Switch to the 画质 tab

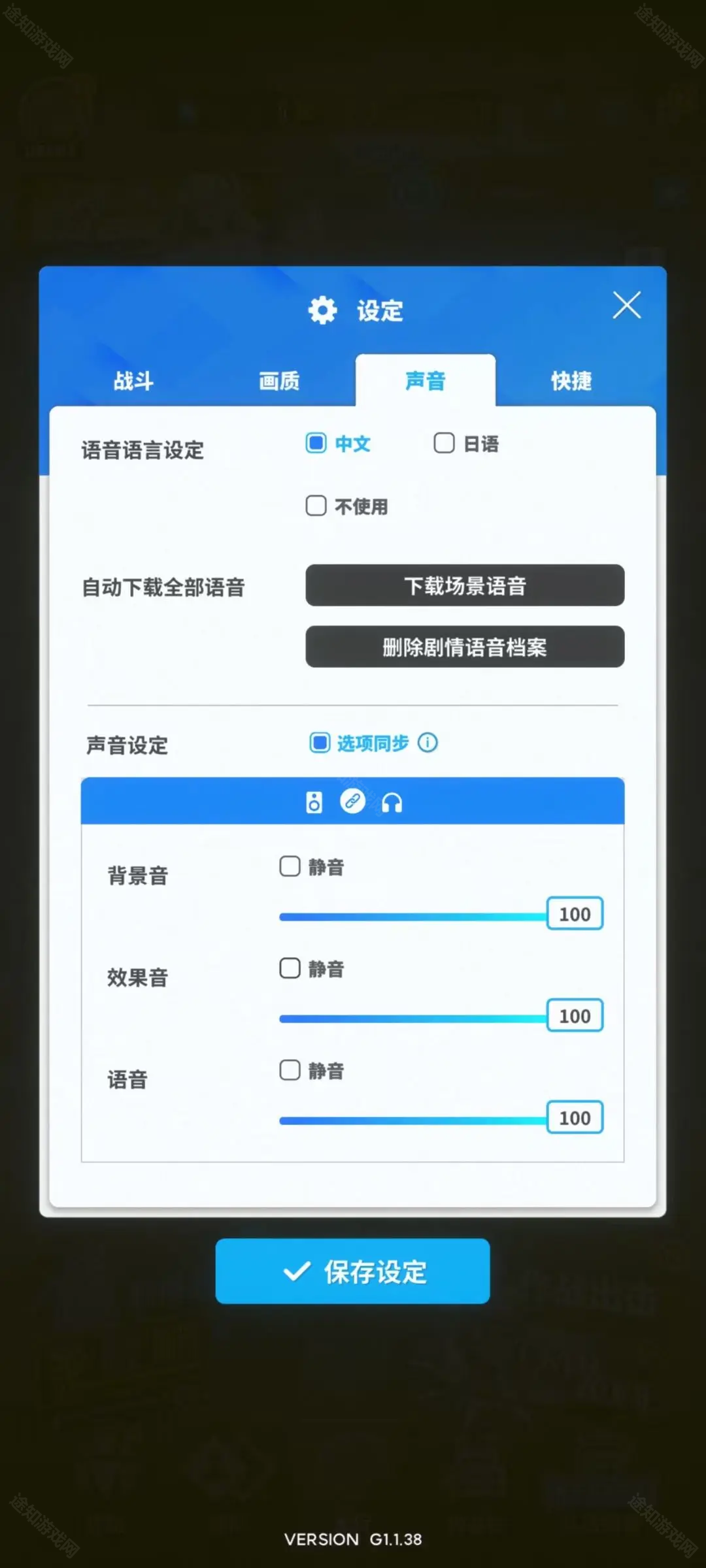[279, 380]
